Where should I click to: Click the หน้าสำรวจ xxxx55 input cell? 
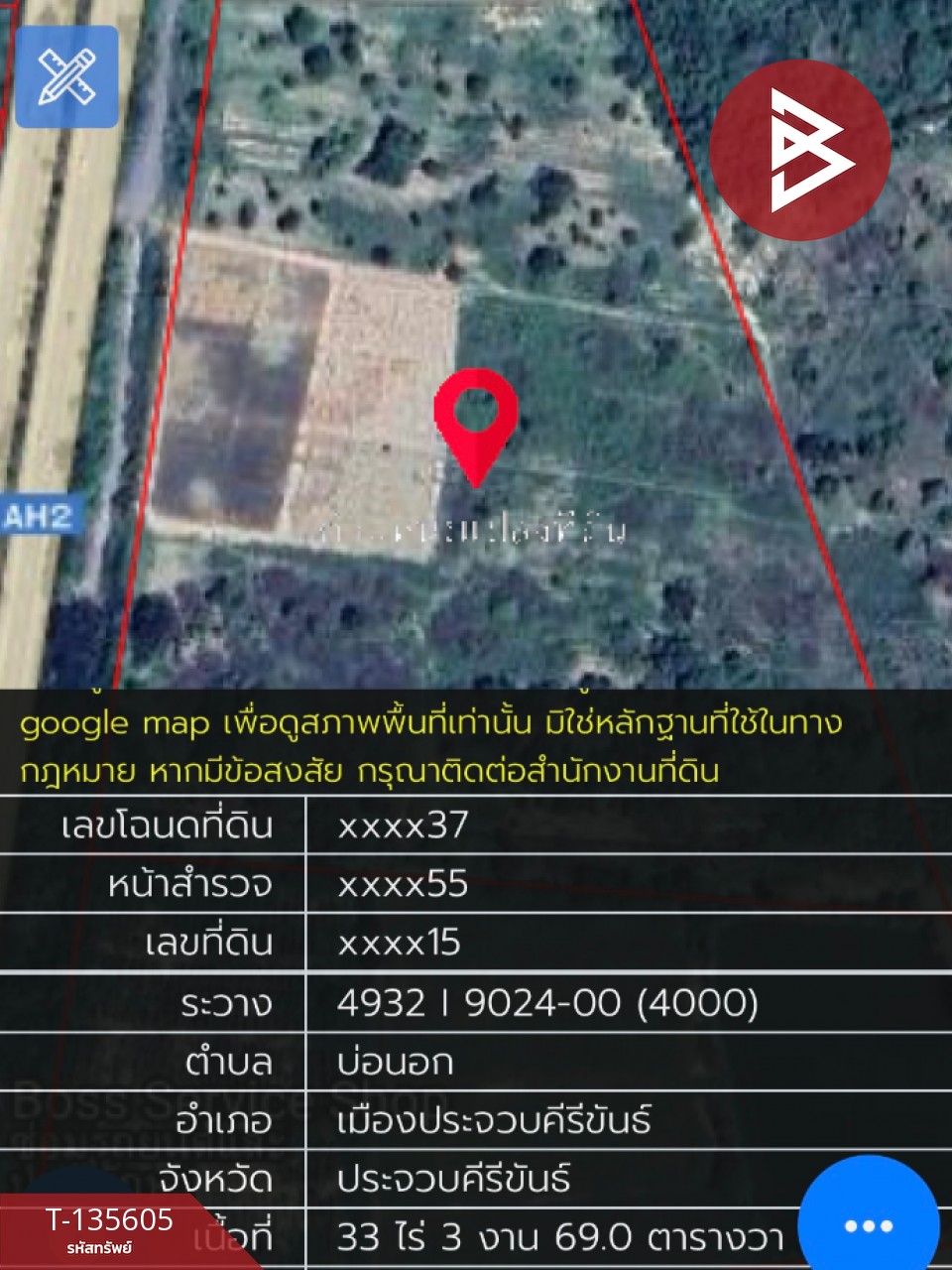[x=402, y=885]
